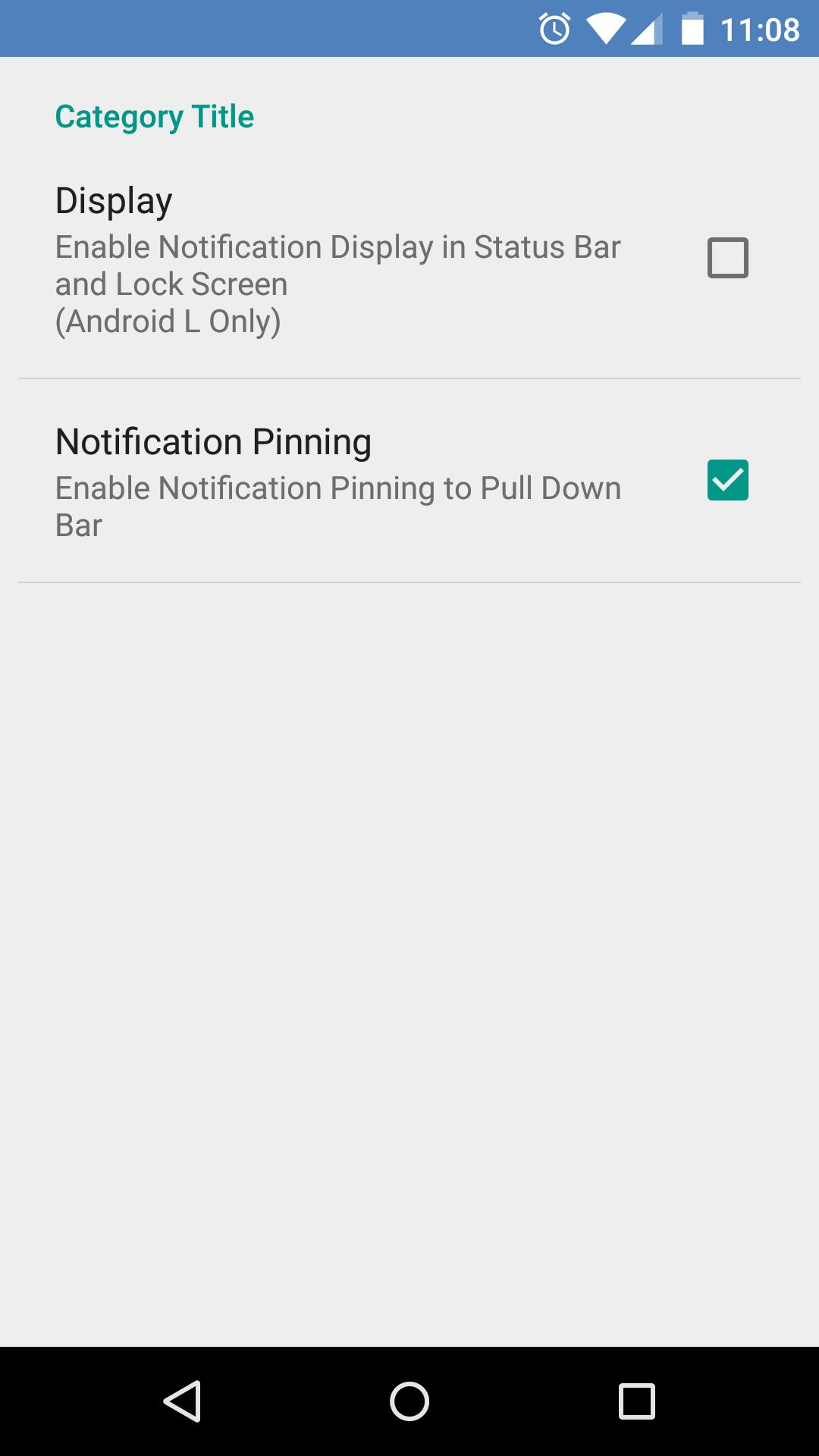Tap the Notification Pinning subtitle text
This screenshot has width=819, height=1456.
[338, 505]
